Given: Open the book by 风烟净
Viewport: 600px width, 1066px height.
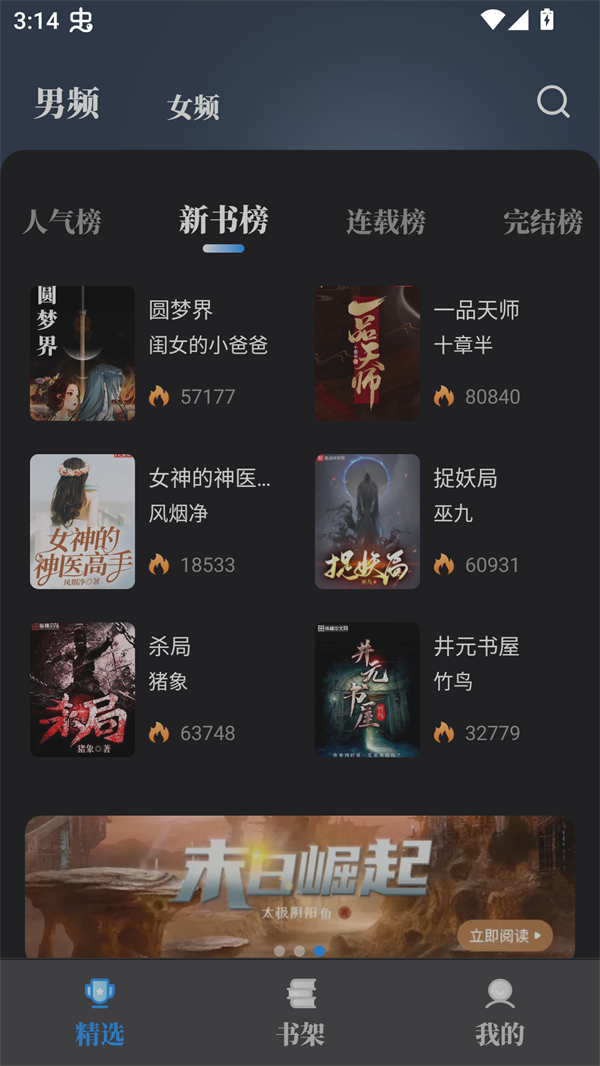Looking at the screenshot, I should pos(83,521).
